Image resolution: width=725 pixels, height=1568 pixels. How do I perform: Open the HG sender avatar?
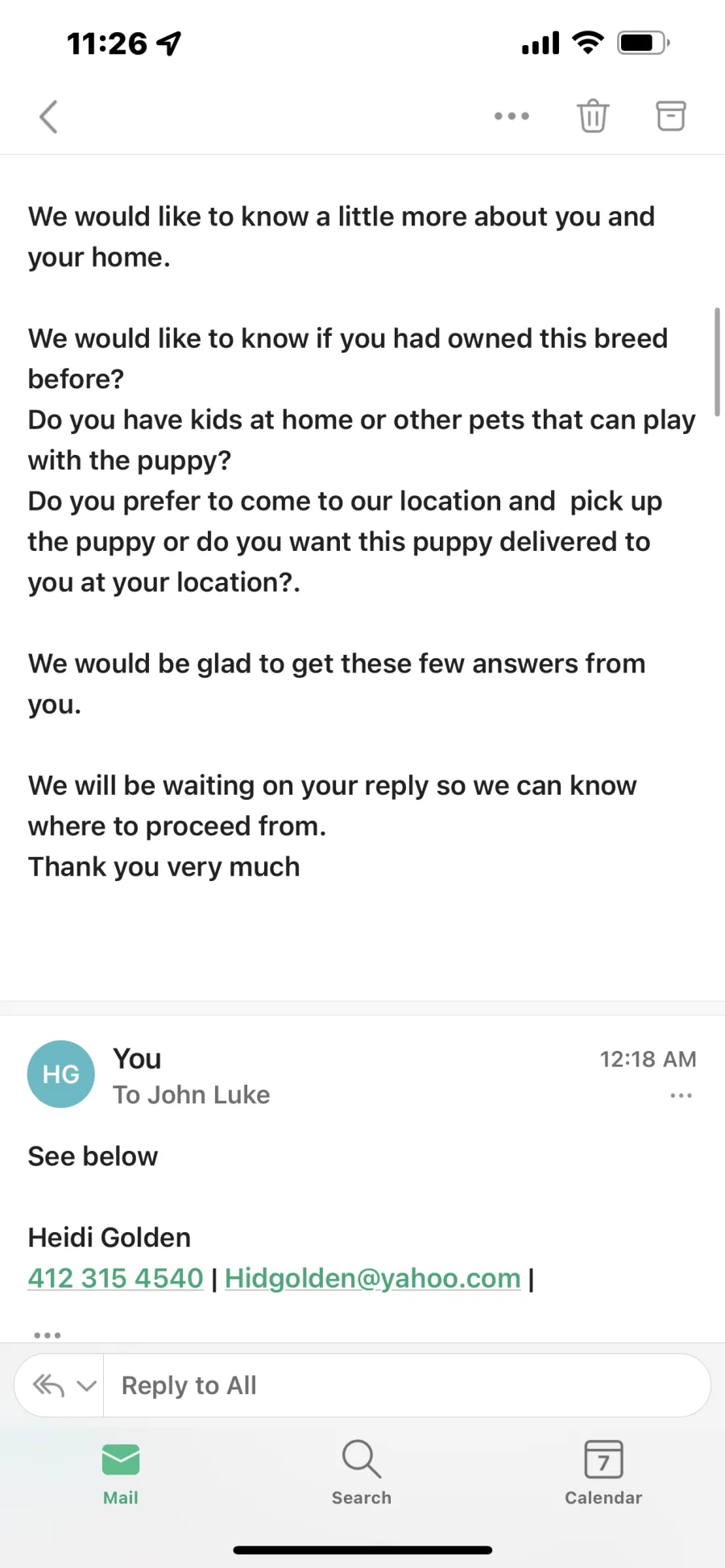point(61,1074)
